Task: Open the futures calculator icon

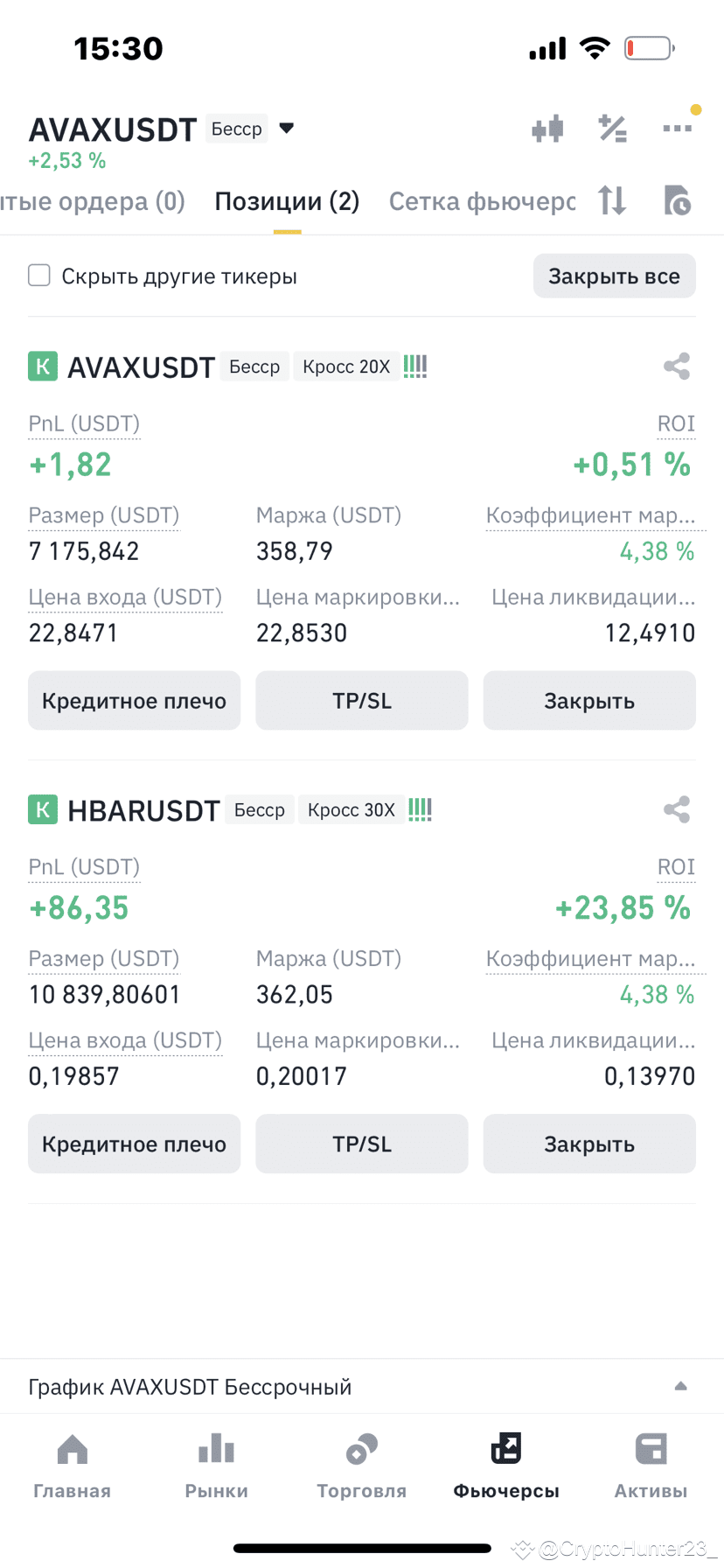Action: pos(612,128)
